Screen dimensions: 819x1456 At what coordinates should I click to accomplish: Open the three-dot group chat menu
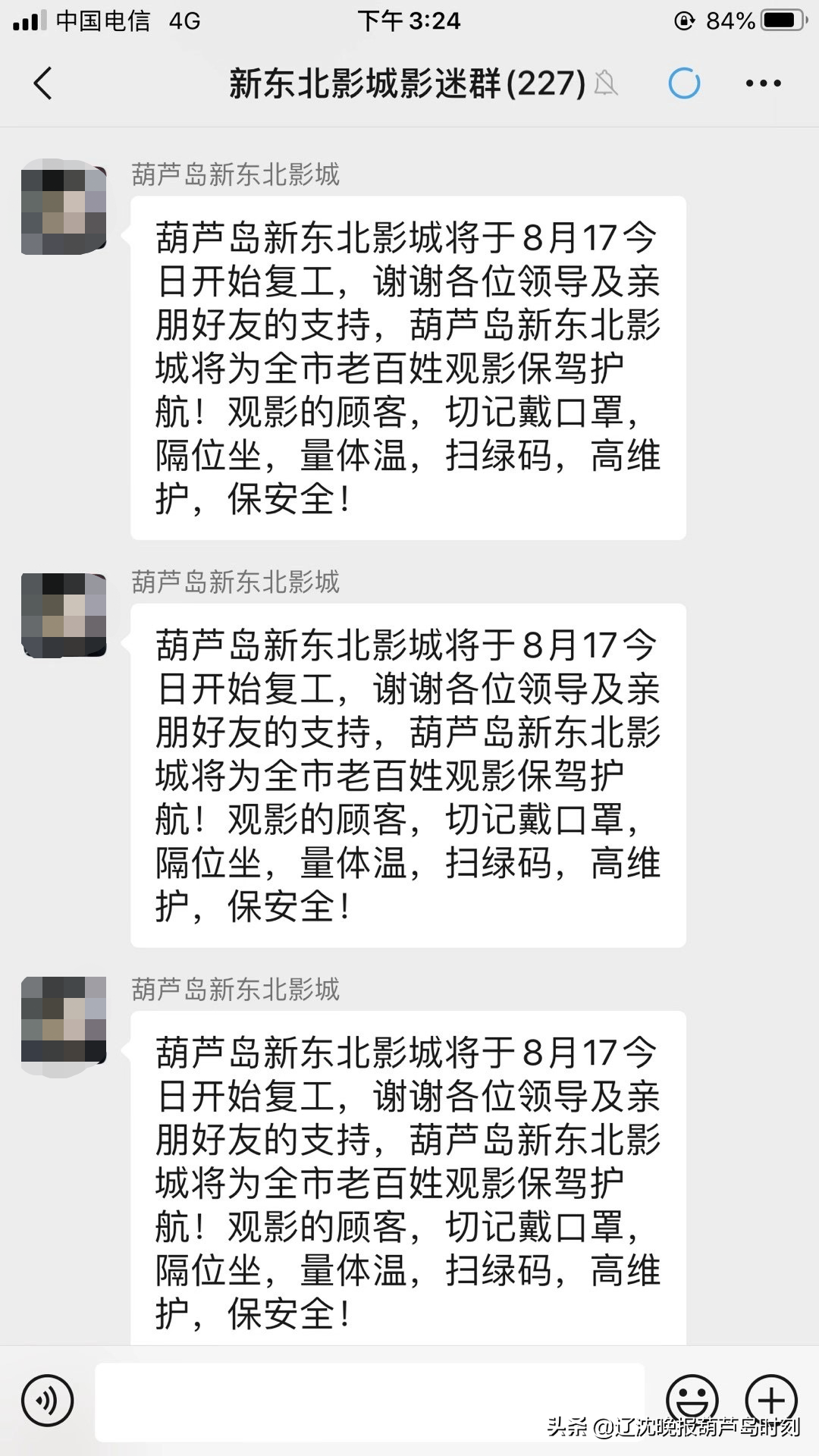tap(763, 83)
